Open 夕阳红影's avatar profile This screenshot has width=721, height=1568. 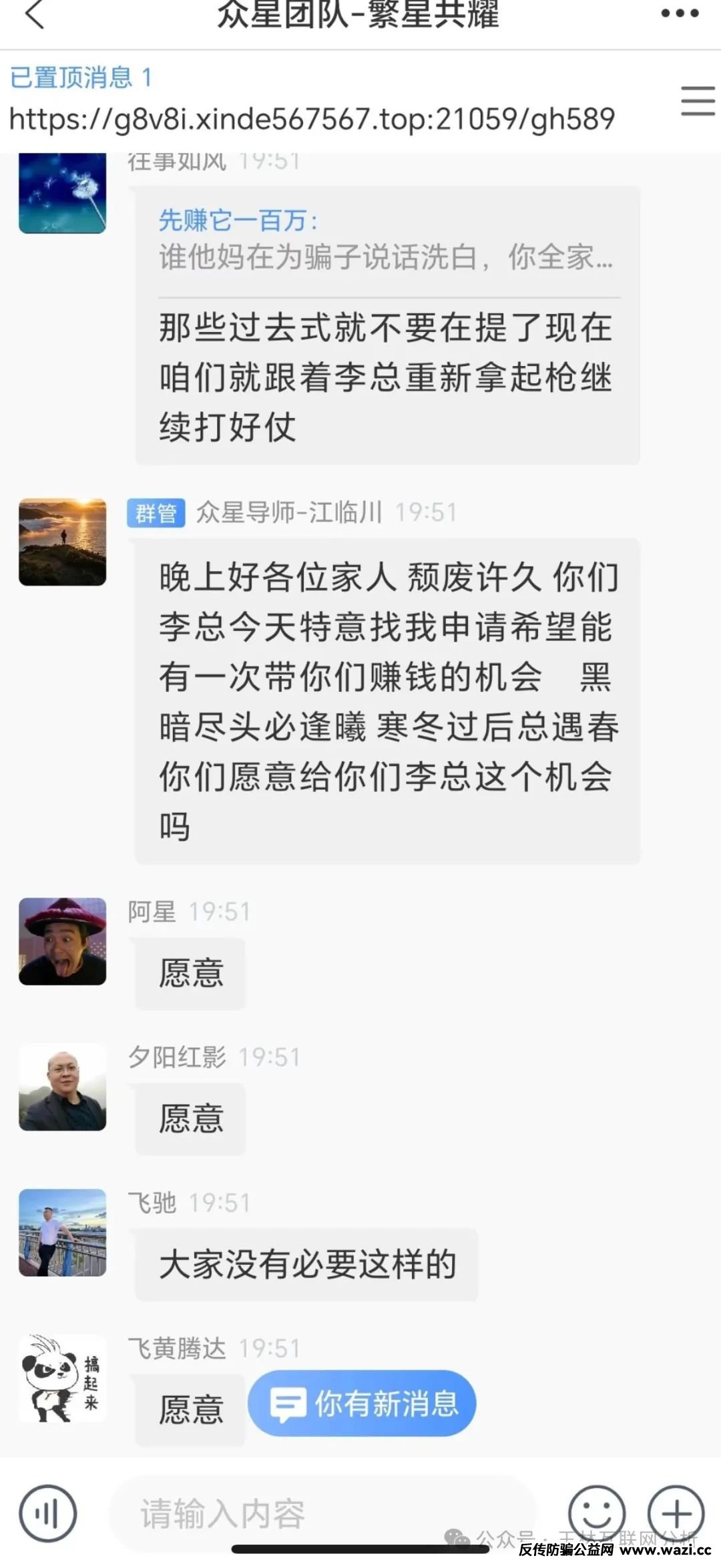pyautogui.click(x=63, y=1087)
